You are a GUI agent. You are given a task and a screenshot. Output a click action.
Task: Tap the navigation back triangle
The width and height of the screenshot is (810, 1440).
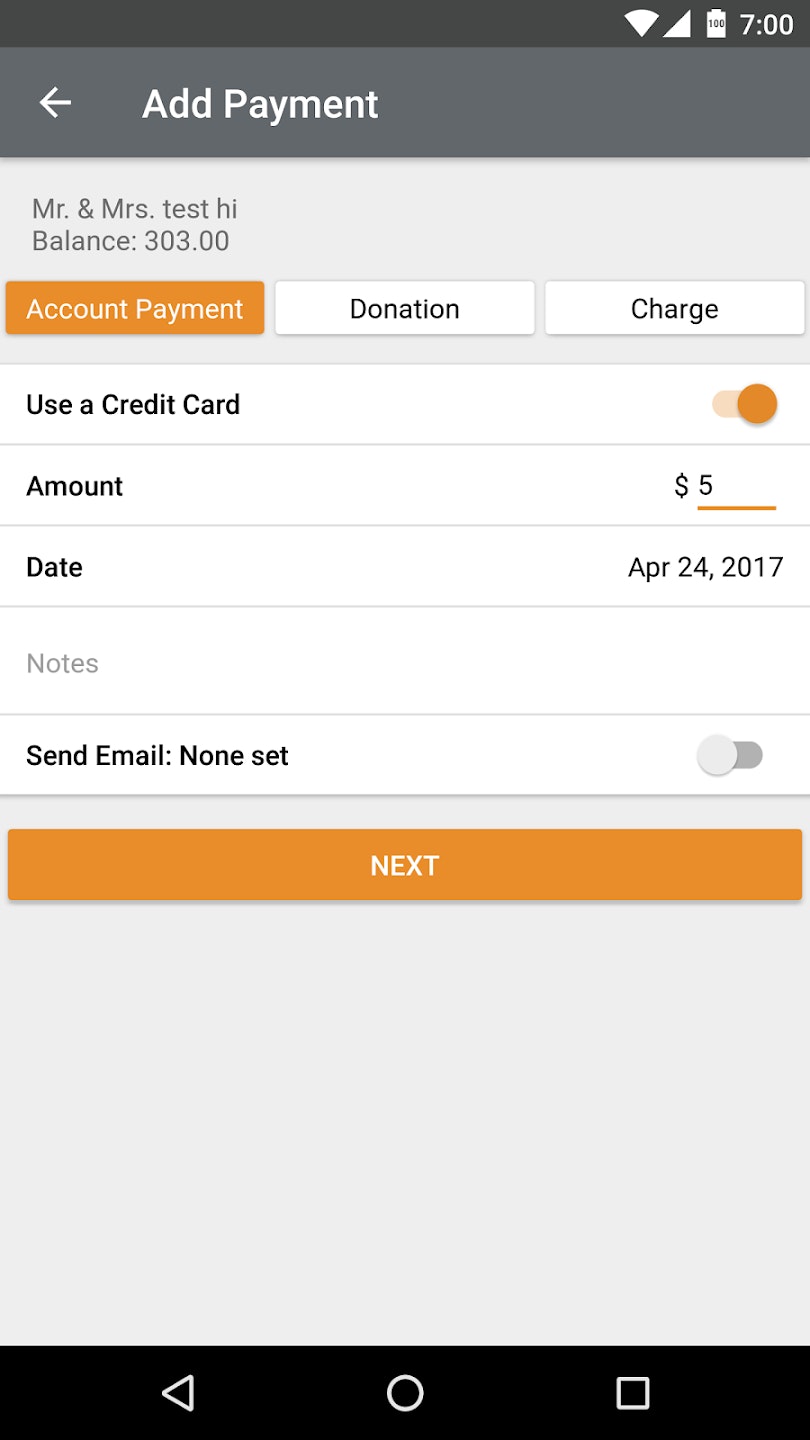pos(178,1392)
